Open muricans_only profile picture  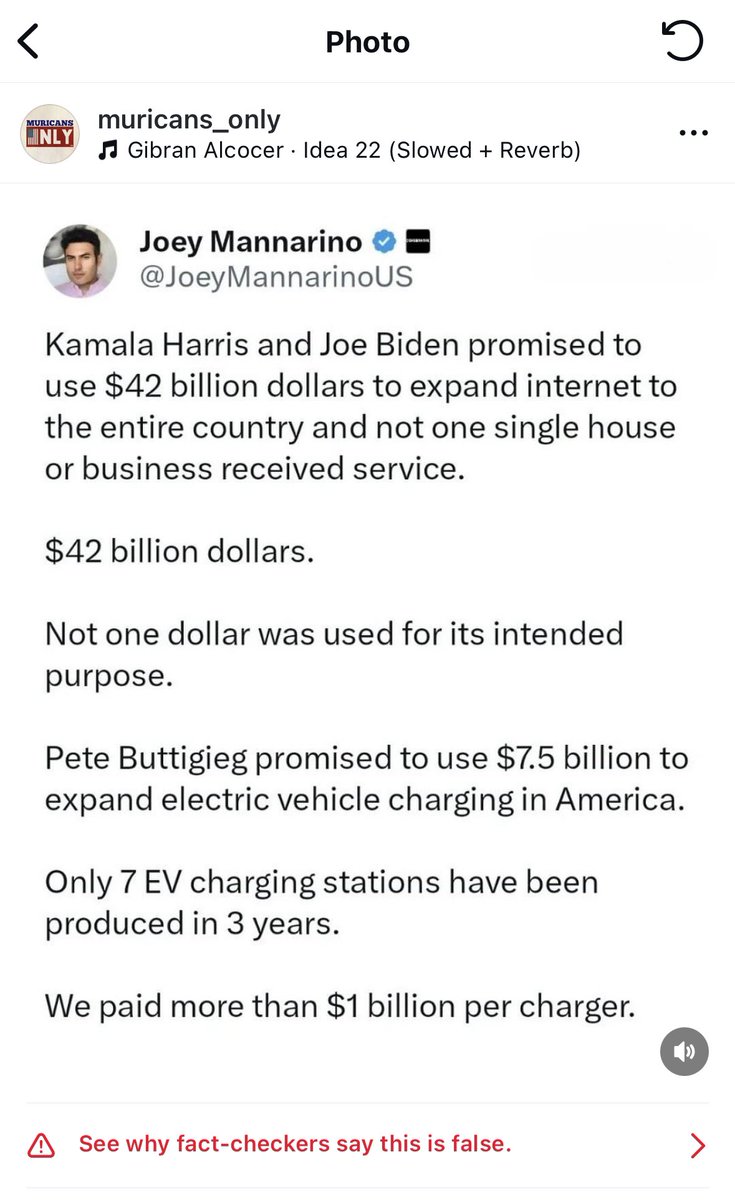point(49,133)
